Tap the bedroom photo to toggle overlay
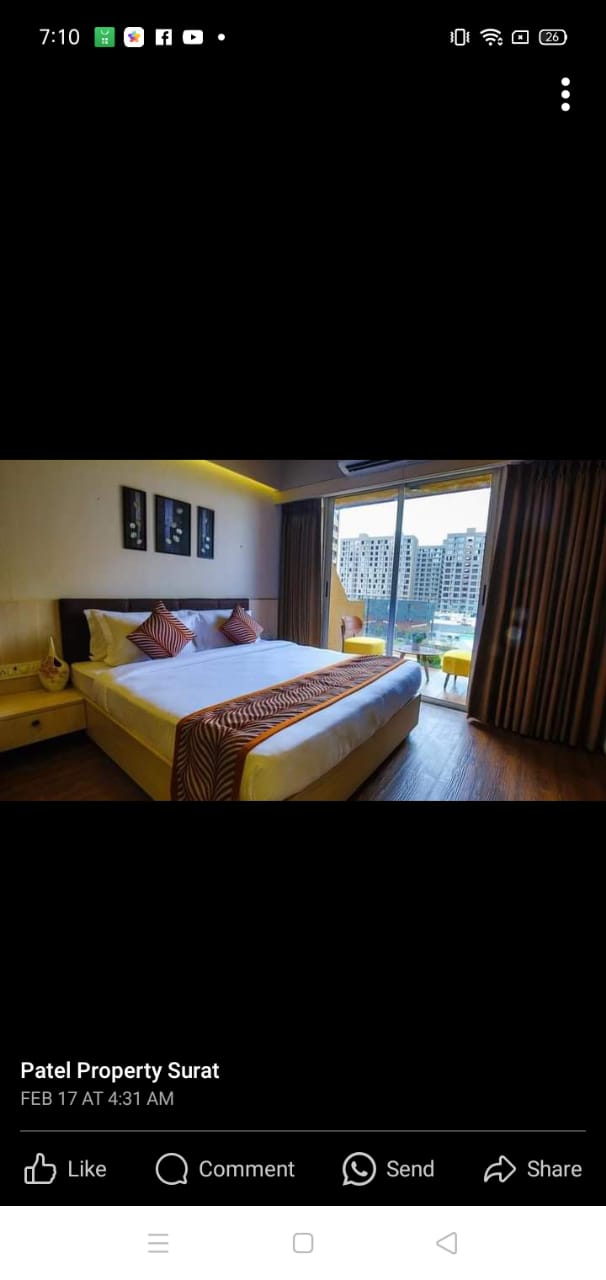This screenshot has width=606, height=1280. (x=303, y=630)
